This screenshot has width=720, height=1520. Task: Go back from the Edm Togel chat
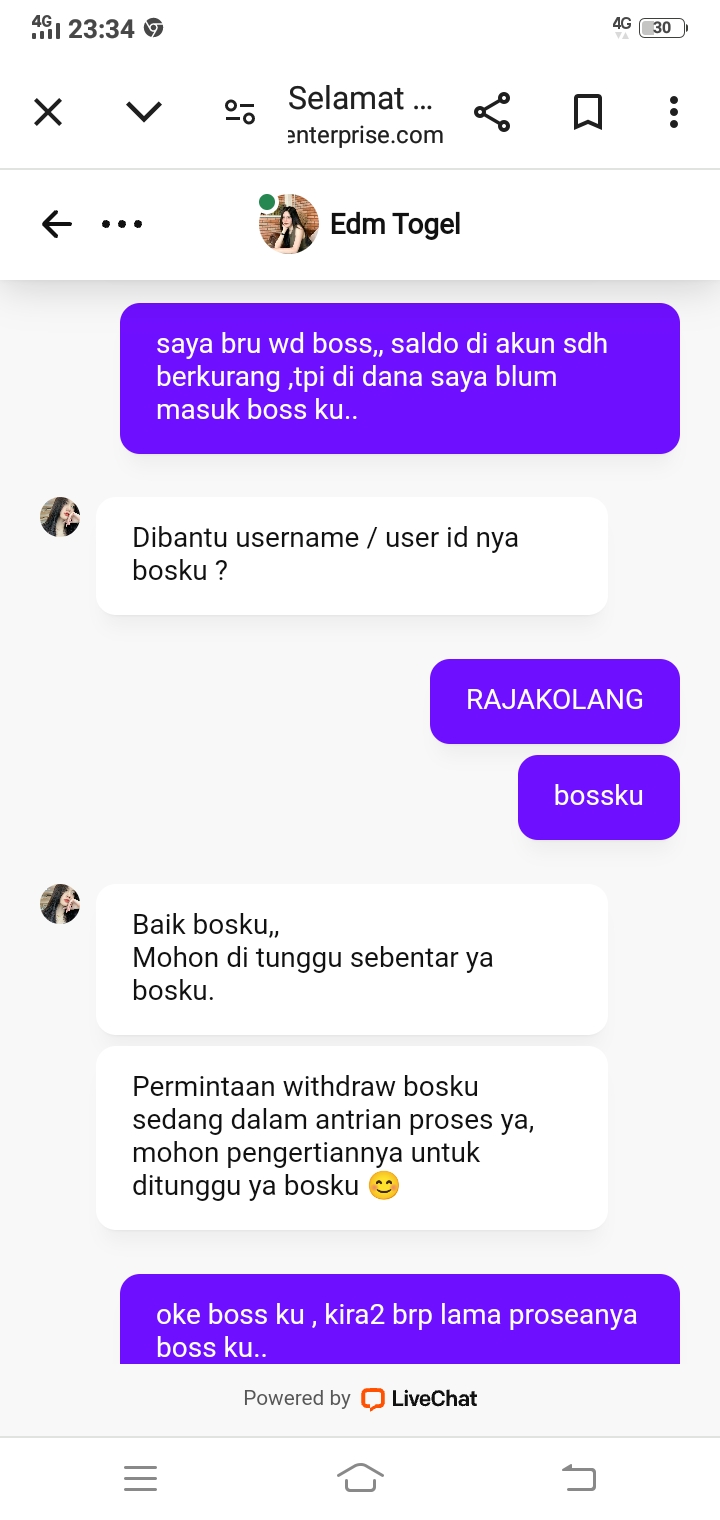pos(57,224)
